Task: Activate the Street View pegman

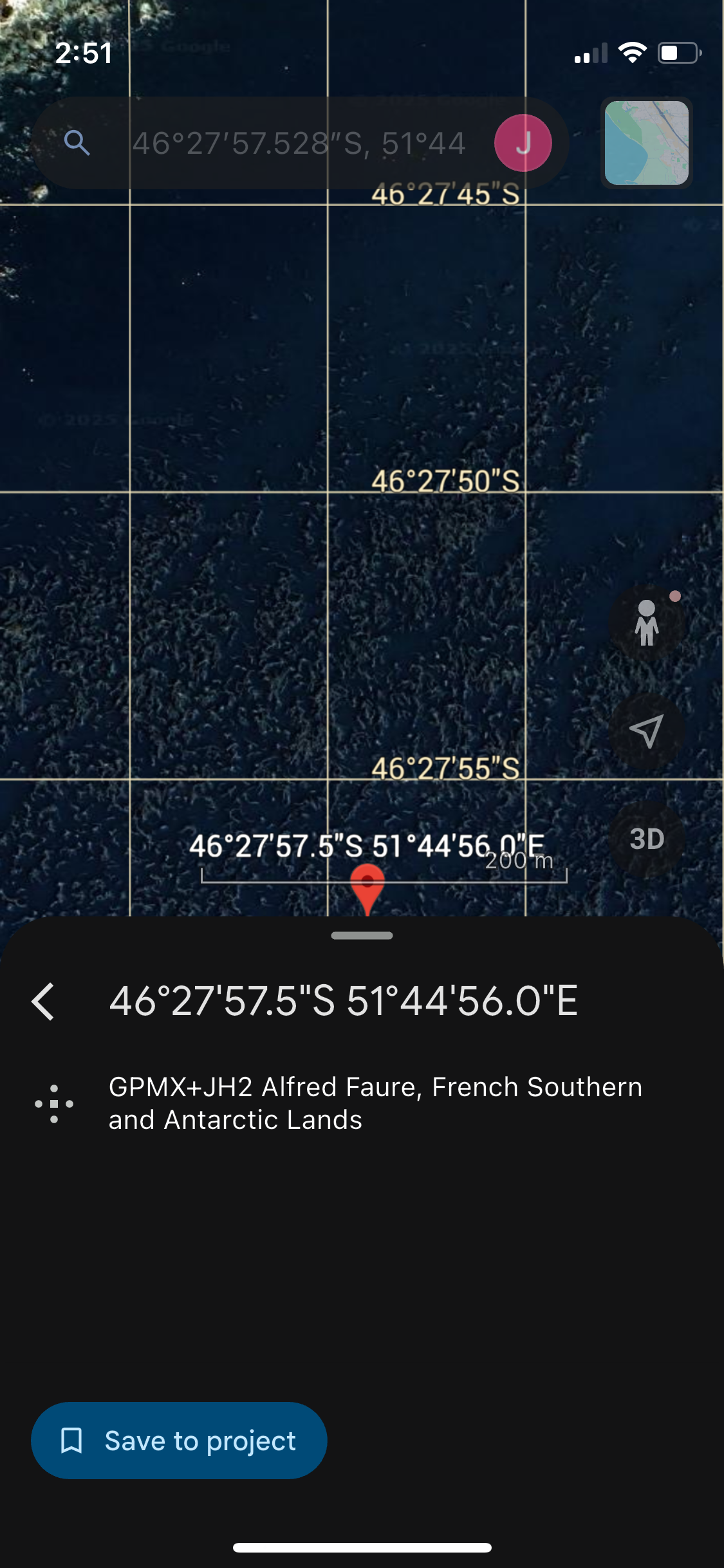Action: (646, 622)
